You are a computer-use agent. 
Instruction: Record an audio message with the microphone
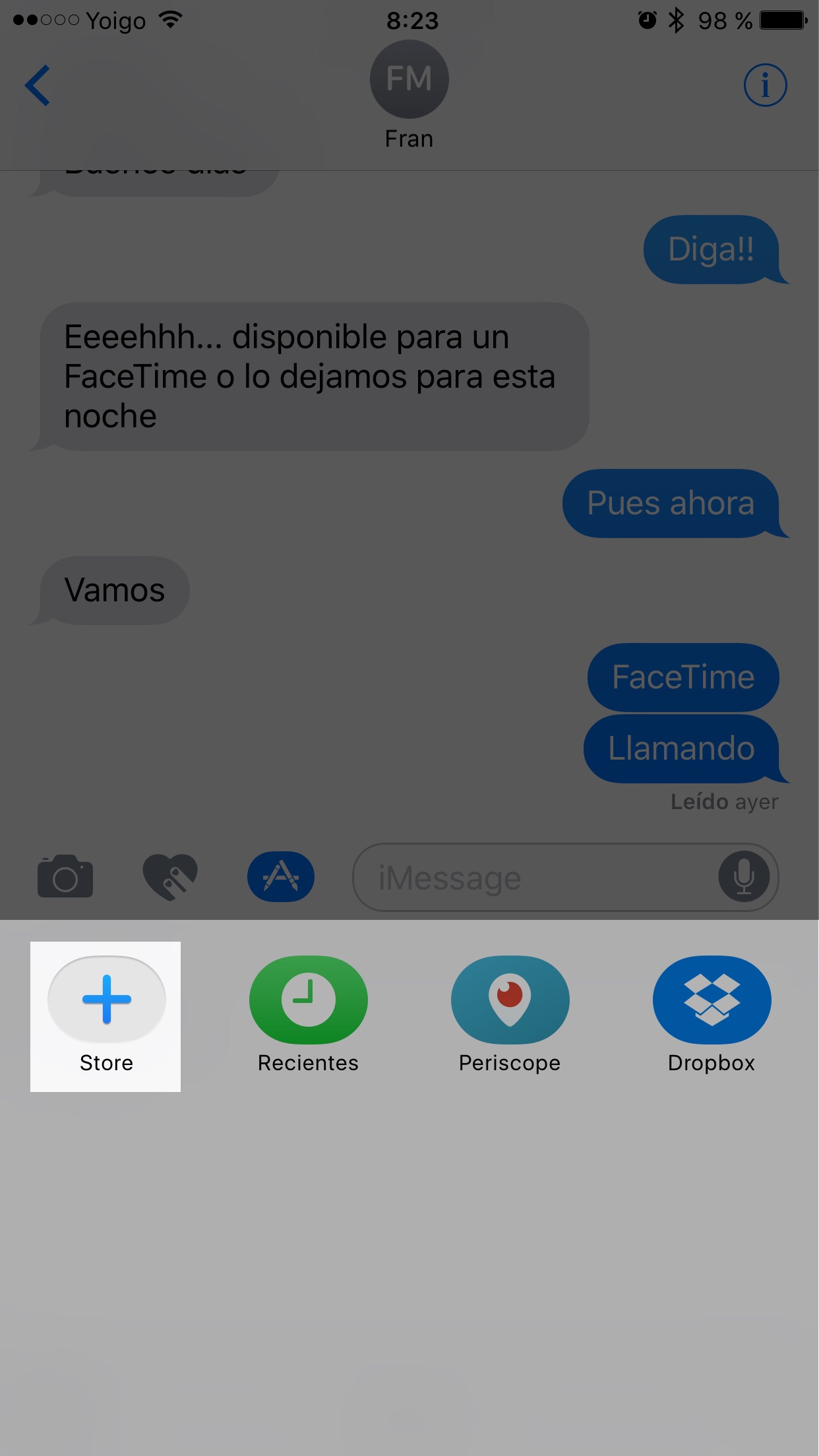[744, 877]
